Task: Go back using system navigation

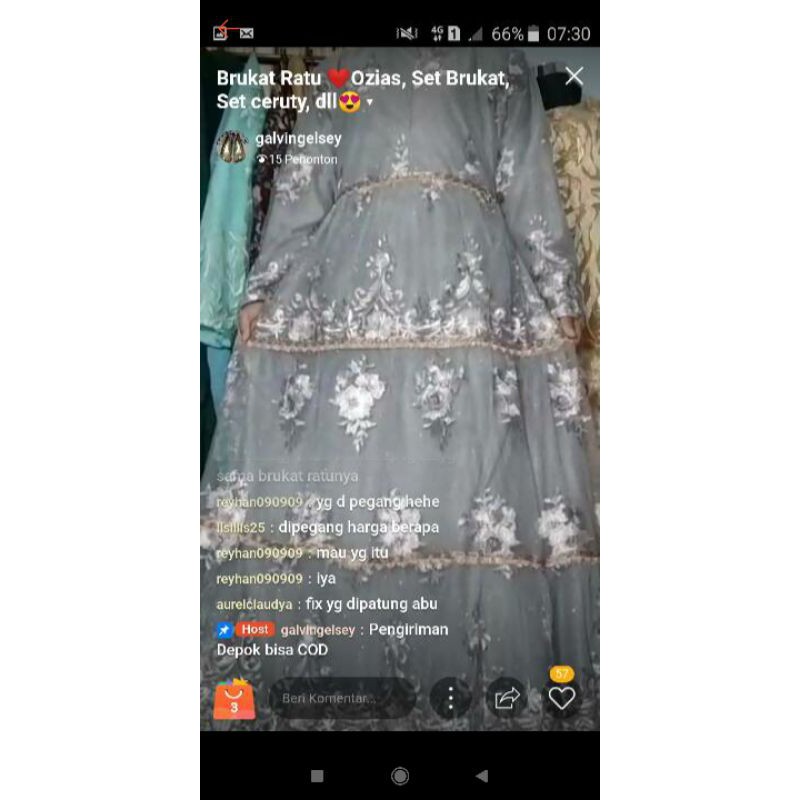Action: (482, 775)
